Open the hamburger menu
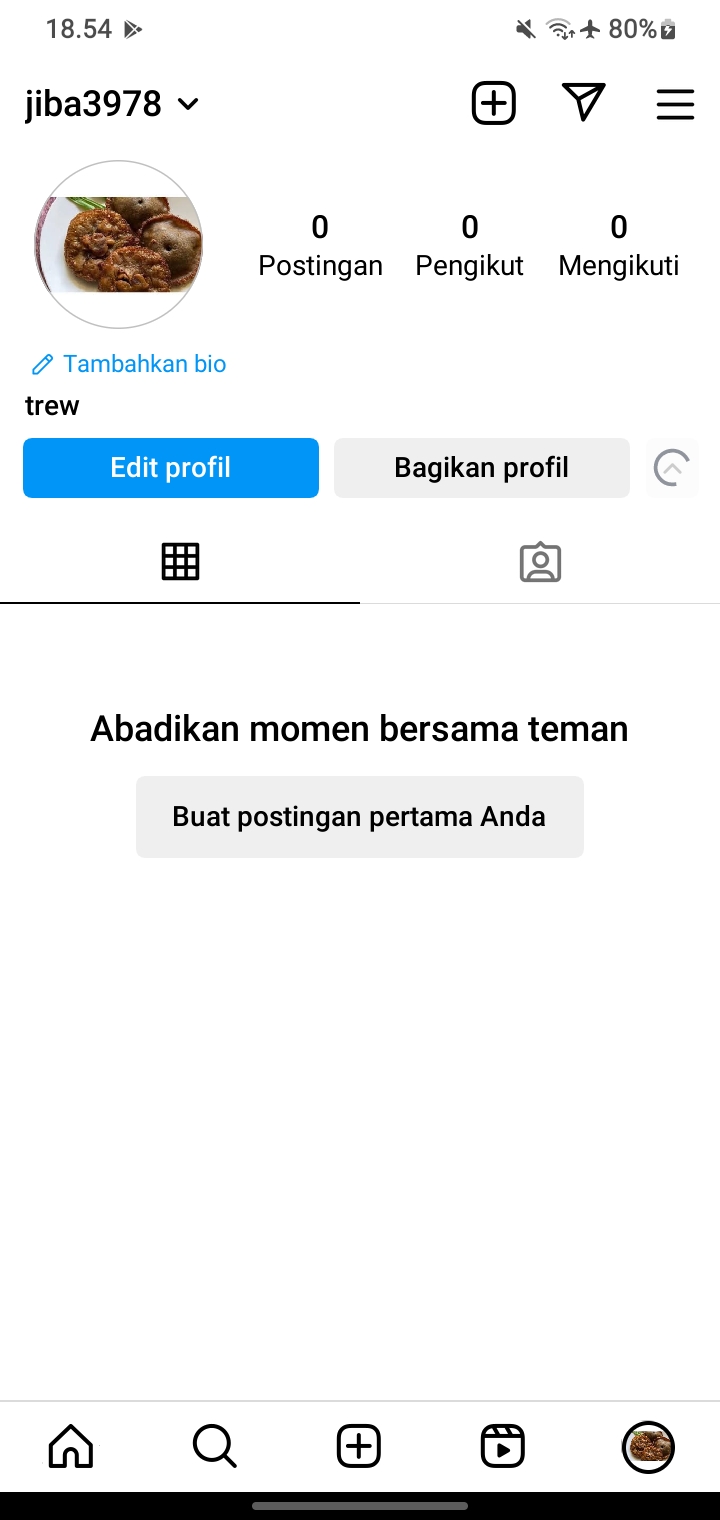This screenshot has height=1520, width=720. pos(675,104)
